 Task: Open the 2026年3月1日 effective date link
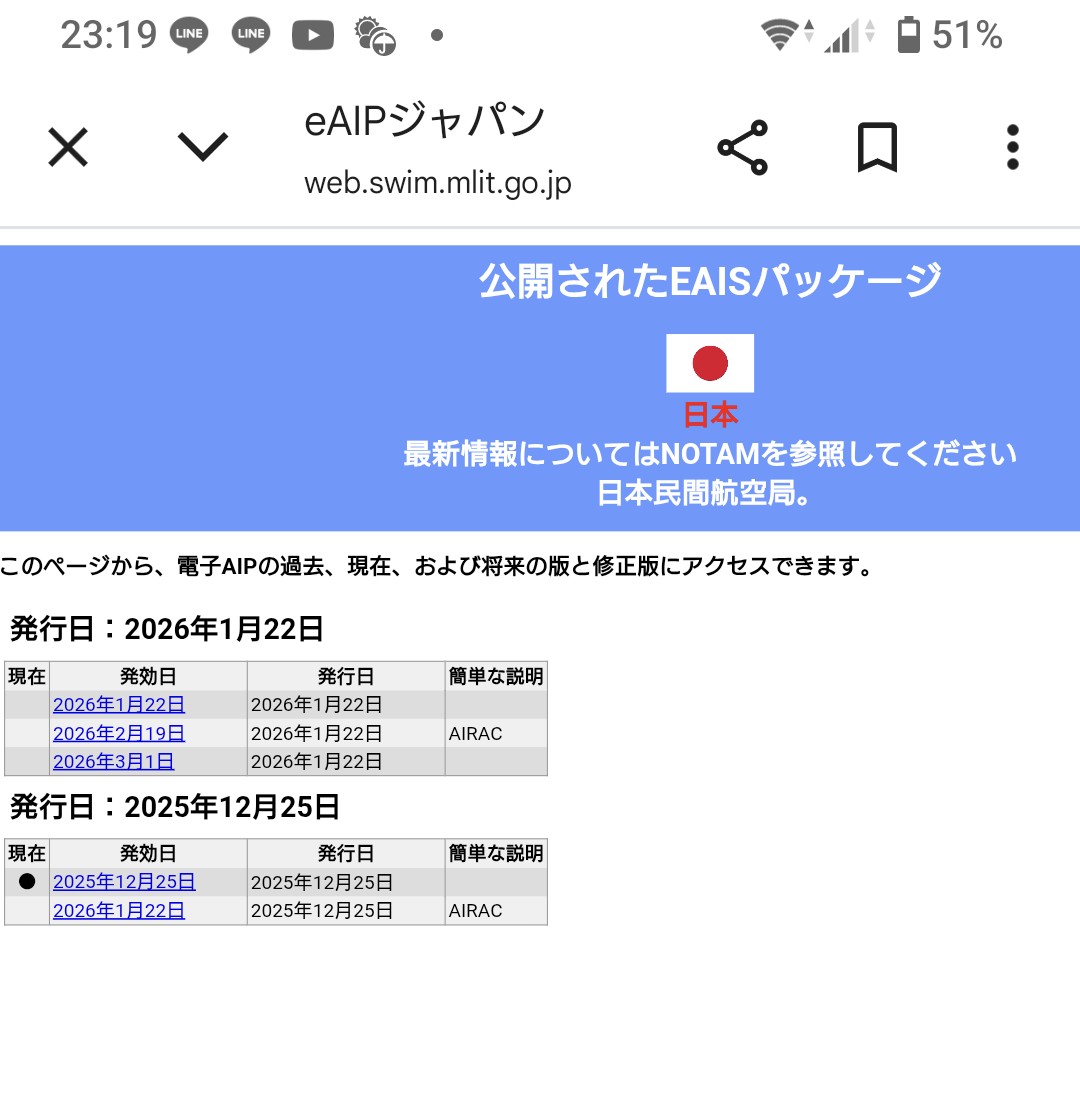113,761
